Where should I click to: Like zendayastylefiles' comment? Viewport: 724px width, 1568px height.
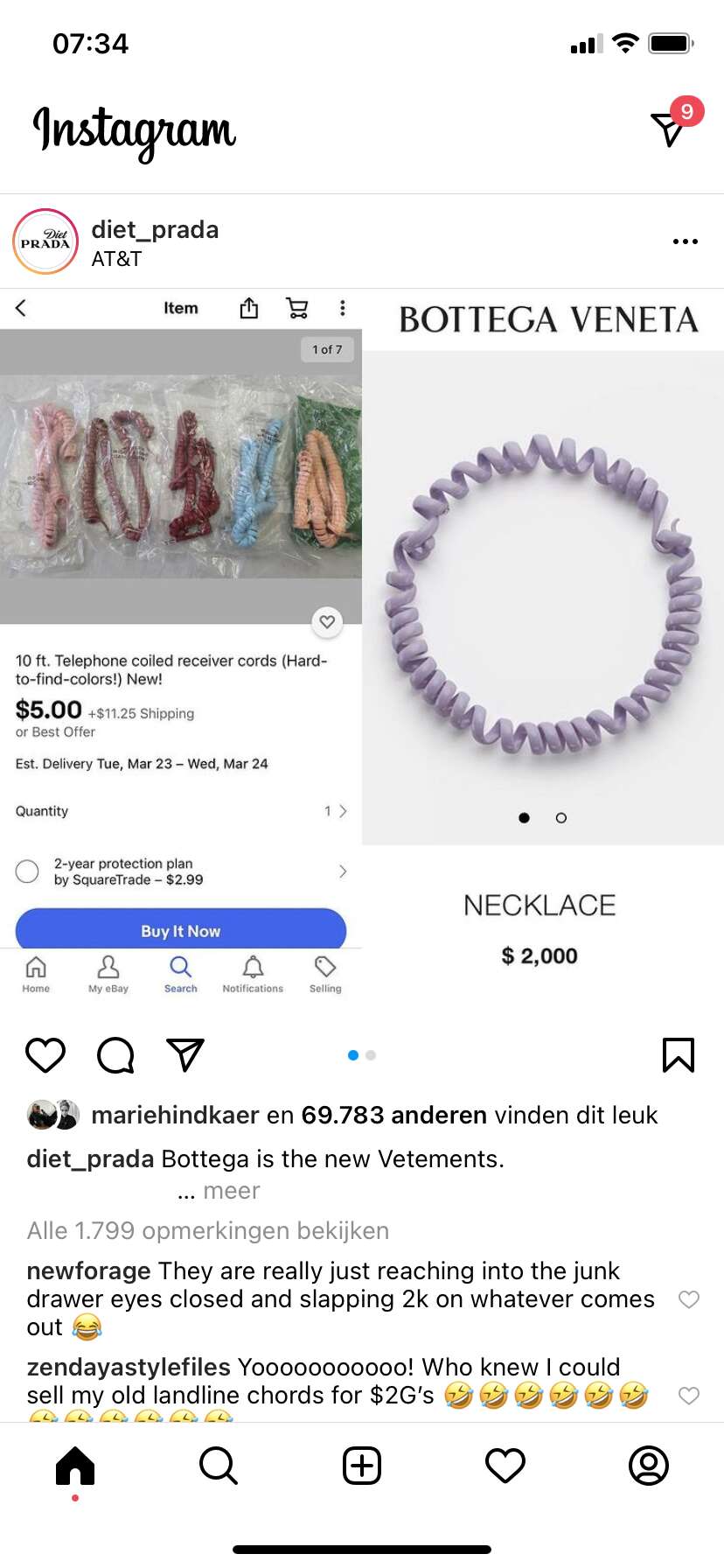coord(689,1396)
